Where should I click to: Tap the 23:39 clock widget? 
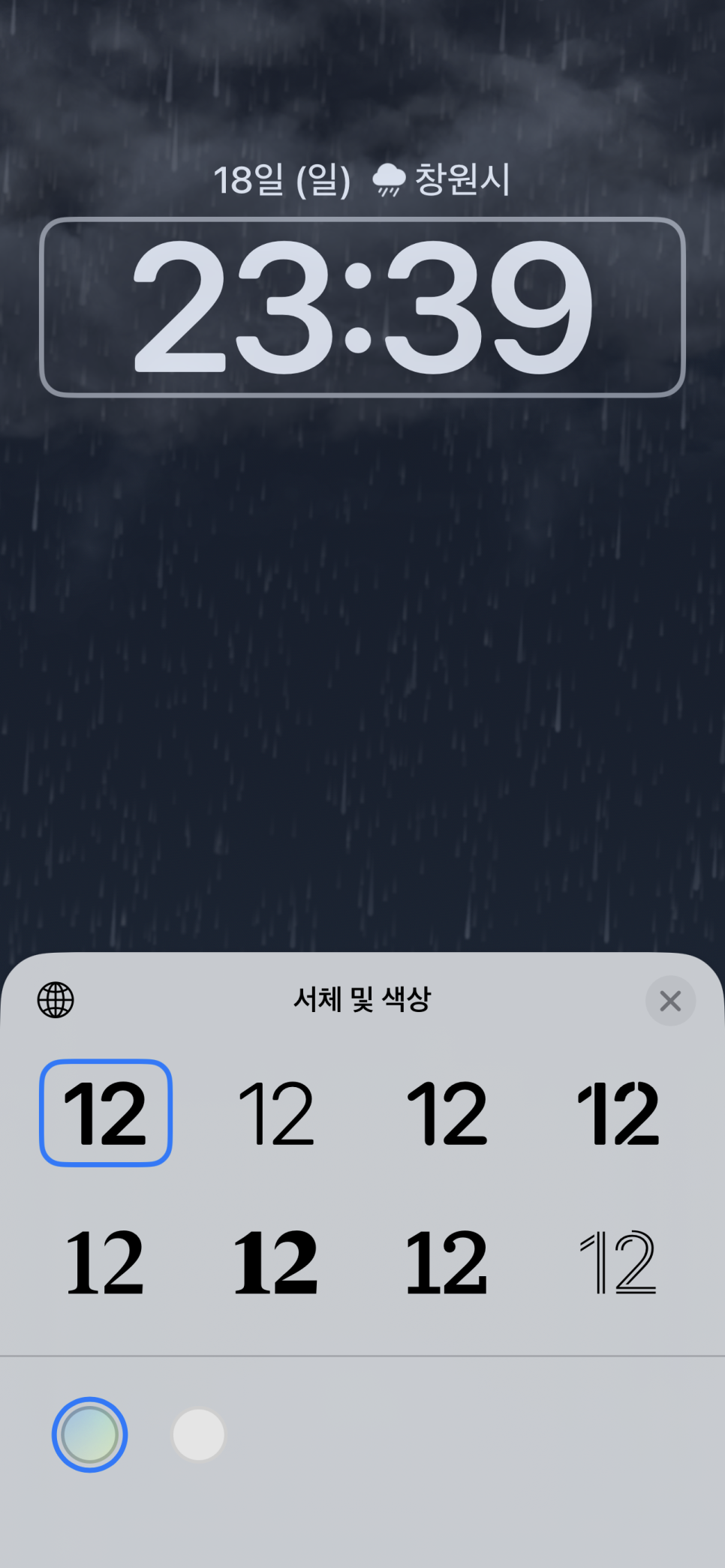click(x=362, y=307)
